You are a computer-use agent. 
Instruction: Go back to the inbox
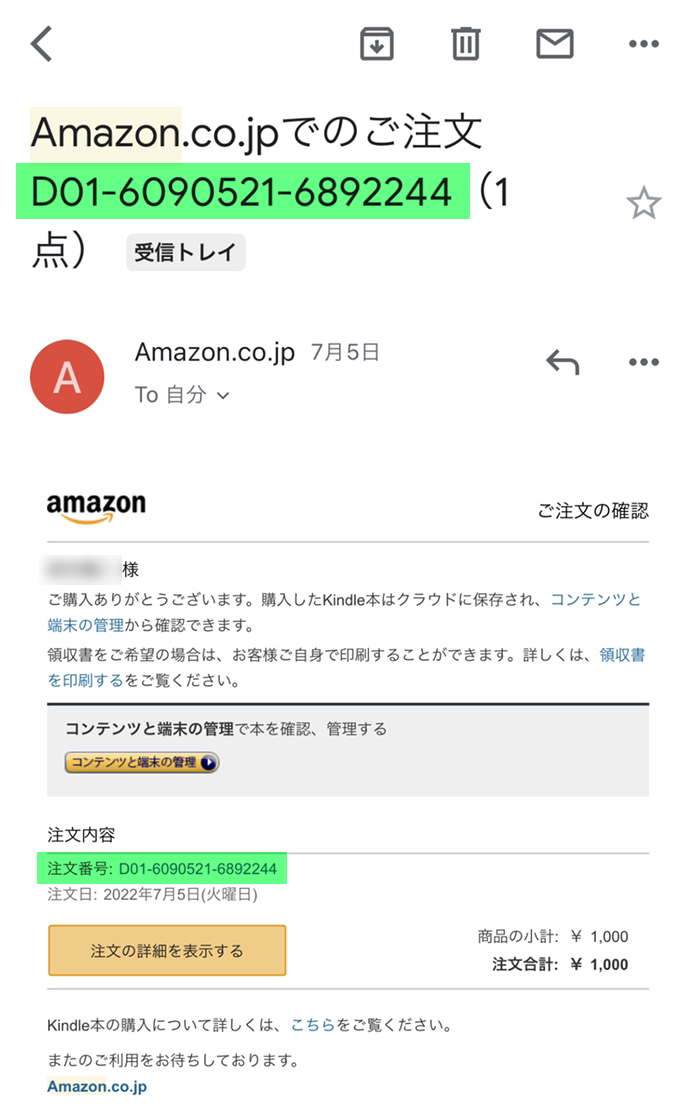(42, 44)
